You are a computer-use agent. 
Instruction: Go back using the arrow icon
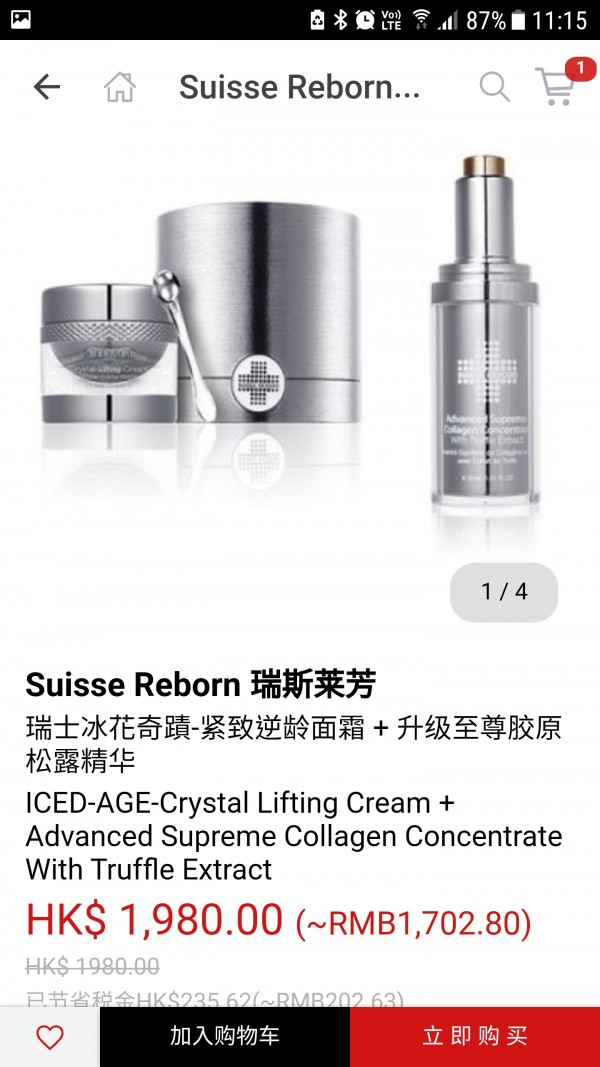47,87
